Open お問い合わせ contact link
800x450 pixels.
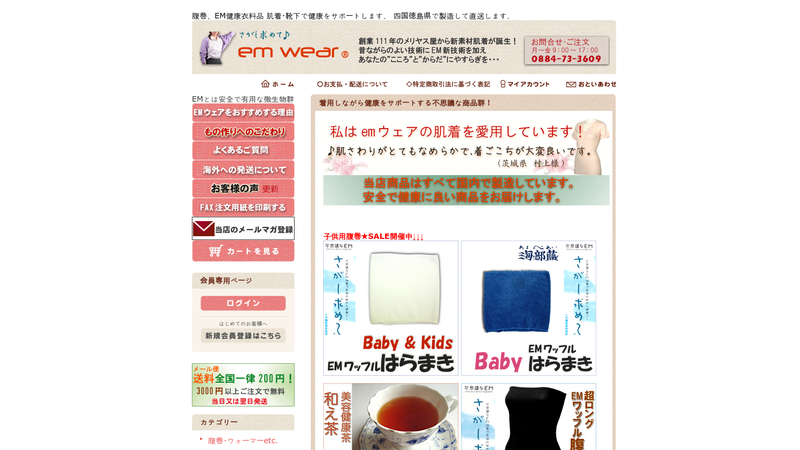(x=591, y=84)
